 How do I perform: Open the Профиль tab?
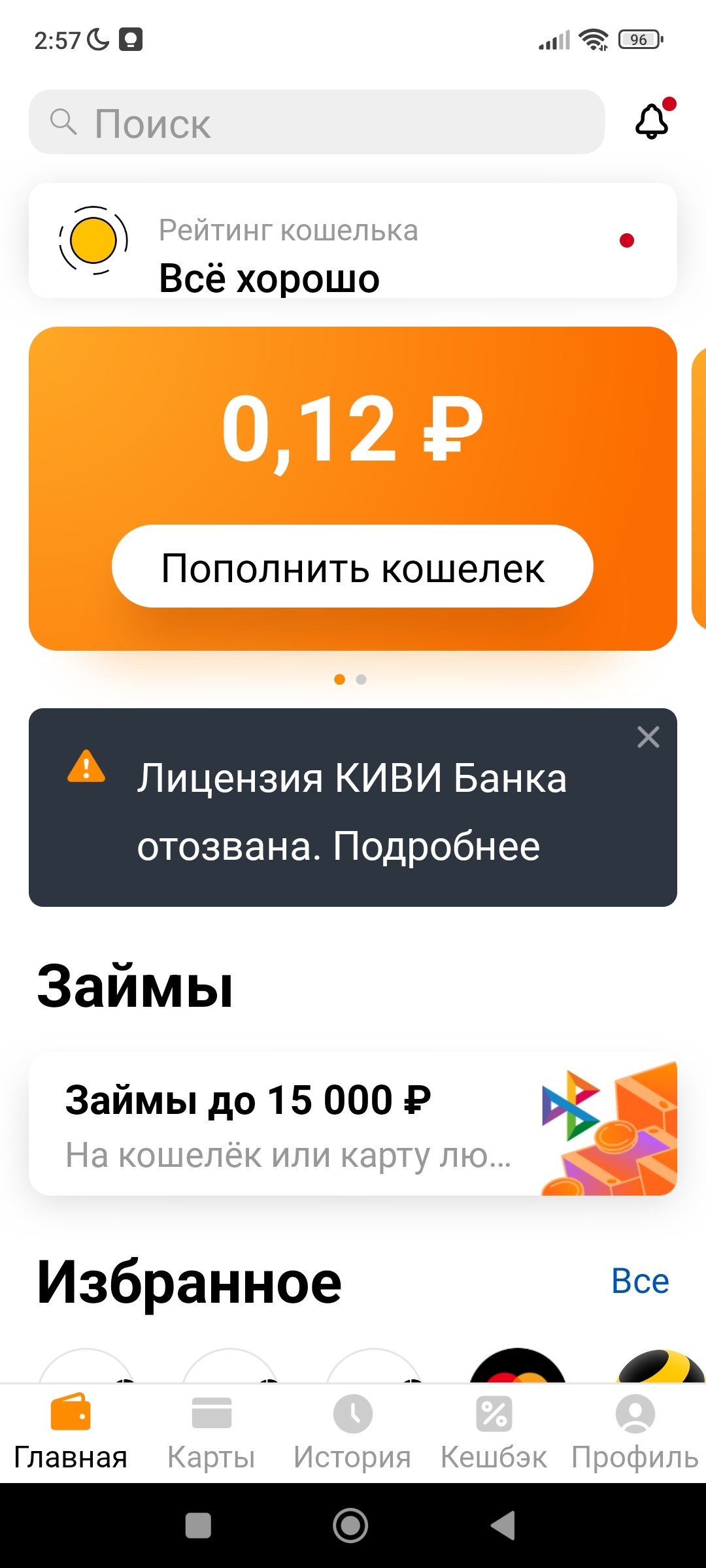635,1431
